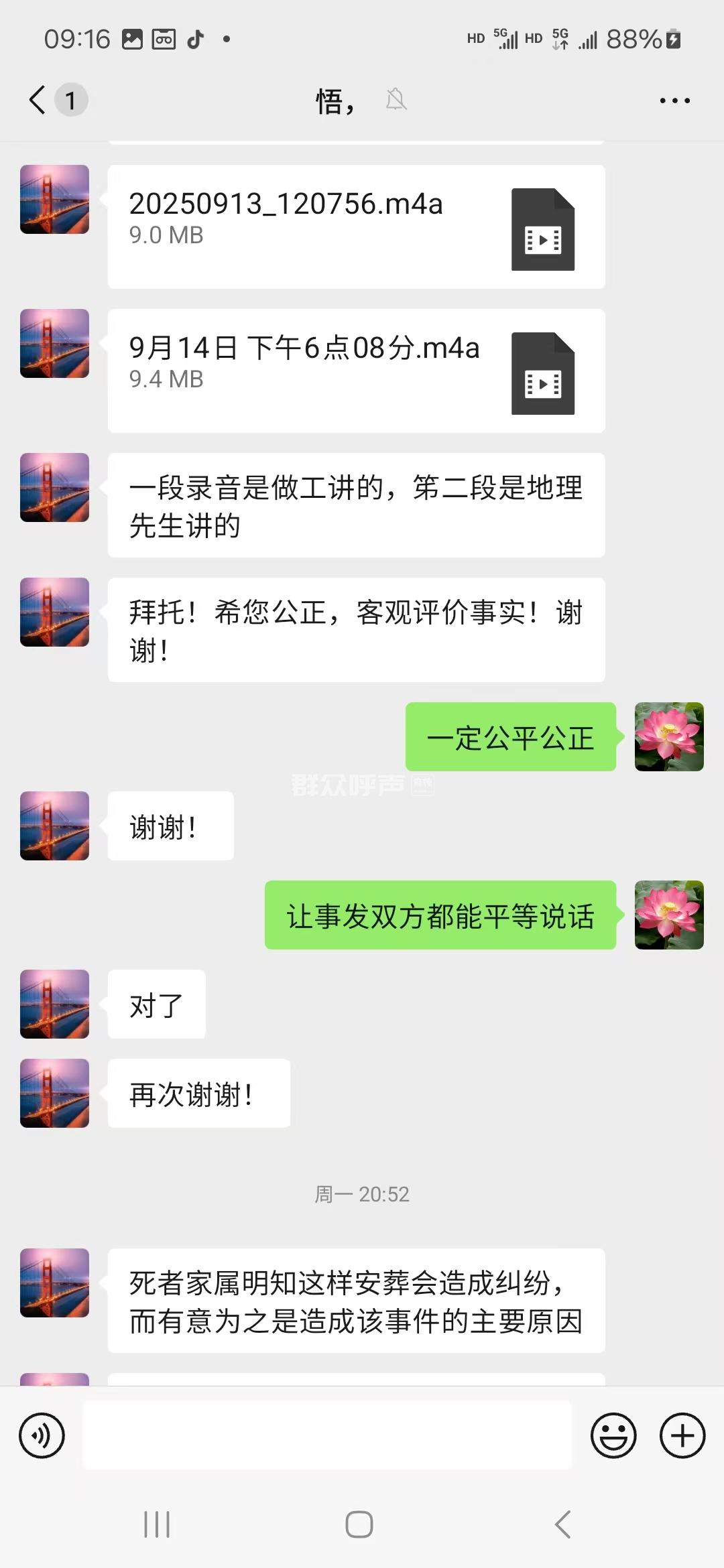This screenshot has height=1568, width=724.
Task: Open contact avatar beside 谢谢! message
Action: pyautogui.click(x=54, y=826)
